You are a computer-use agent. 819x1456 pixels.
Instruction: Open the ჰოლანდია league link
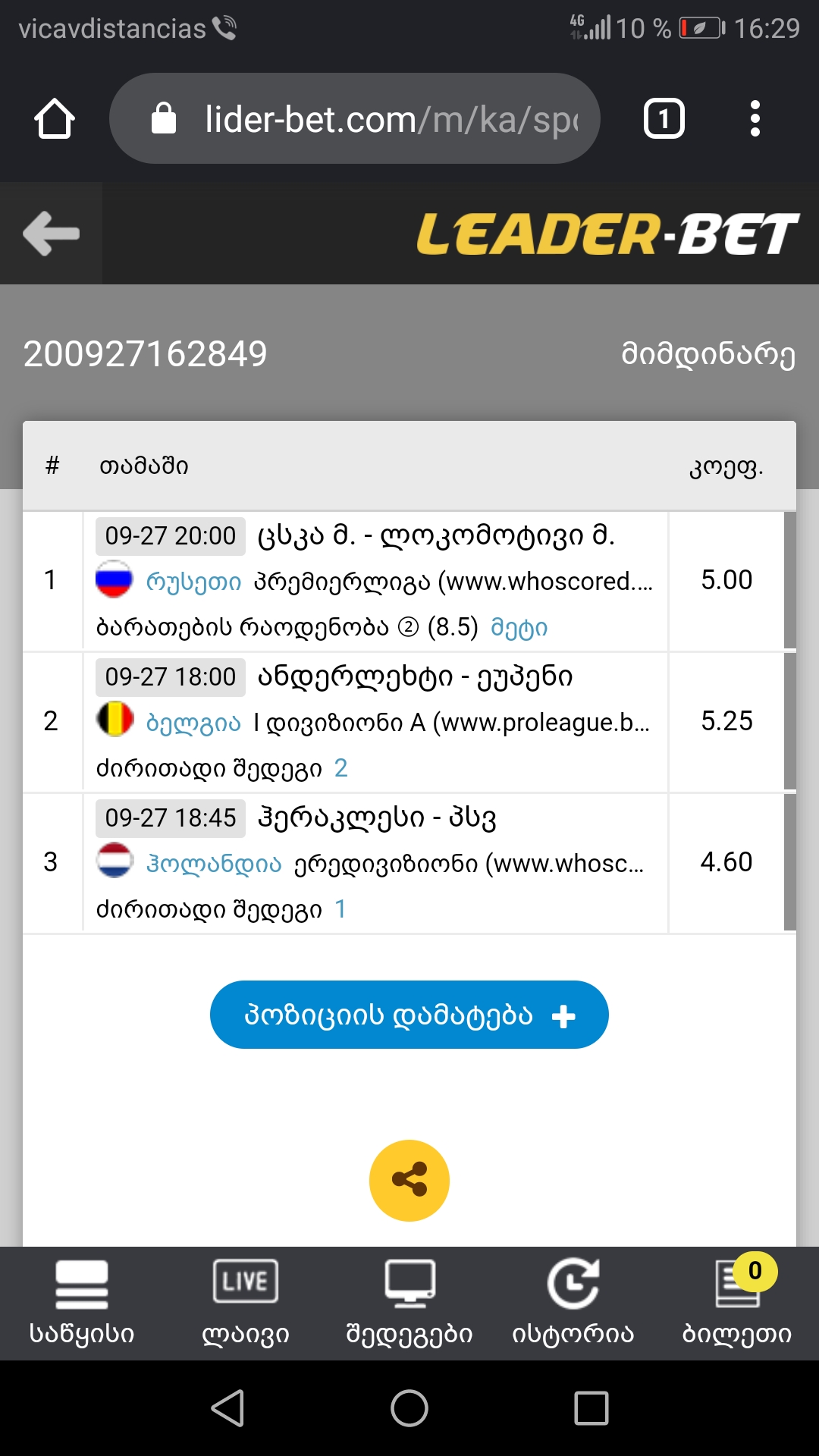click(213, 864)
